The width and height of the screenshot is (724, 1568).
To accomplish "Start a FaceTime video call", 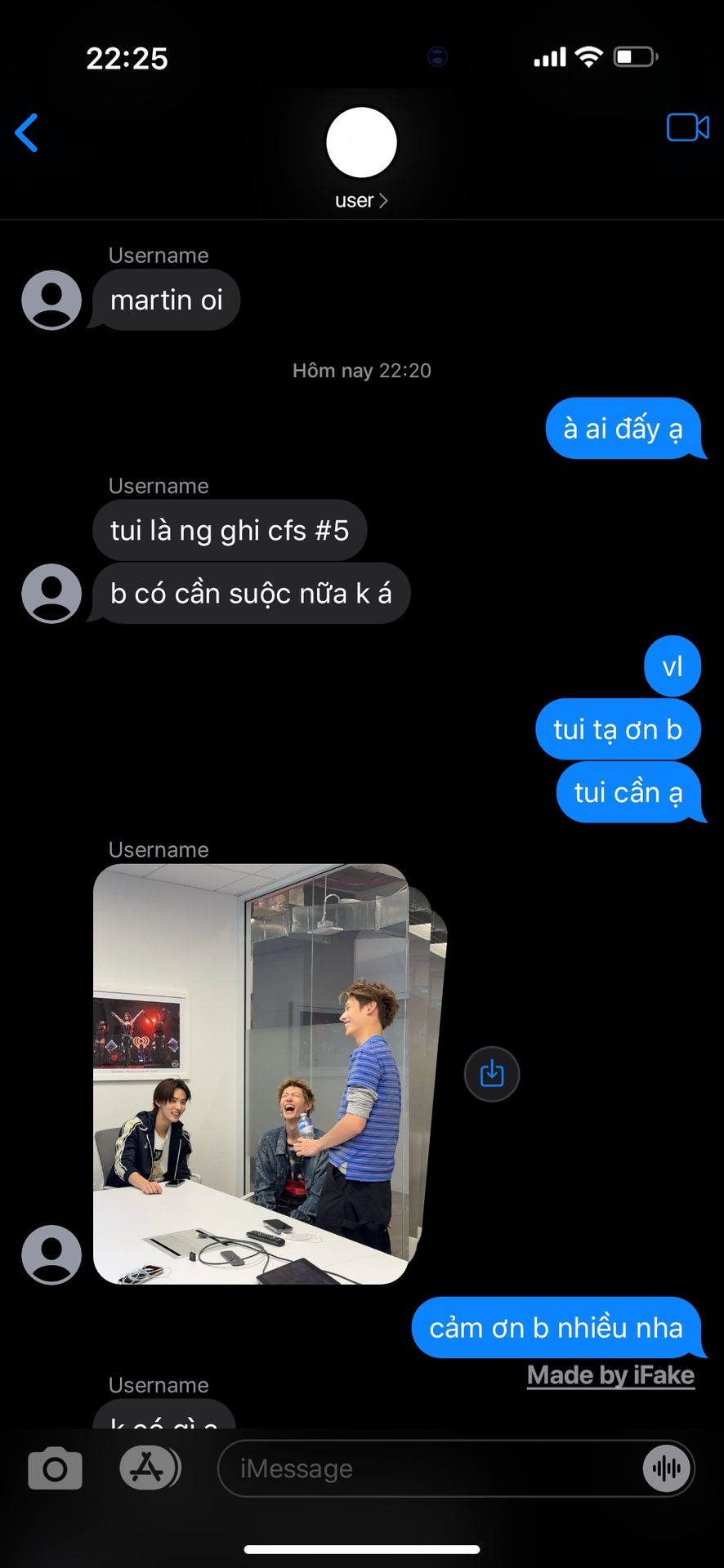I will pos(687,128).
